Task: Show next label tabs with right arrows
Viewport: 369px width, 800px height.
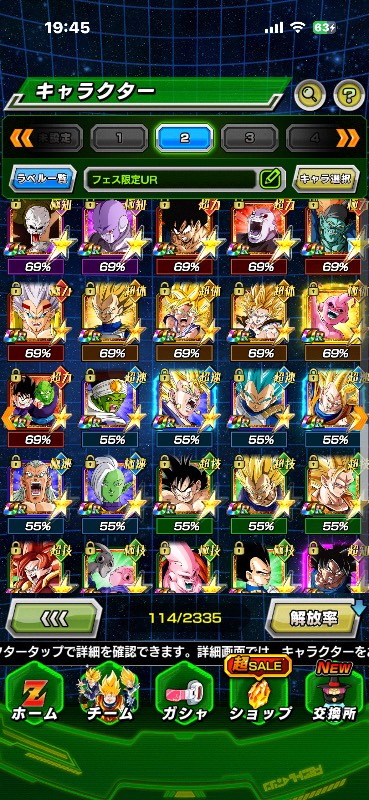Action: pos(348,138)
